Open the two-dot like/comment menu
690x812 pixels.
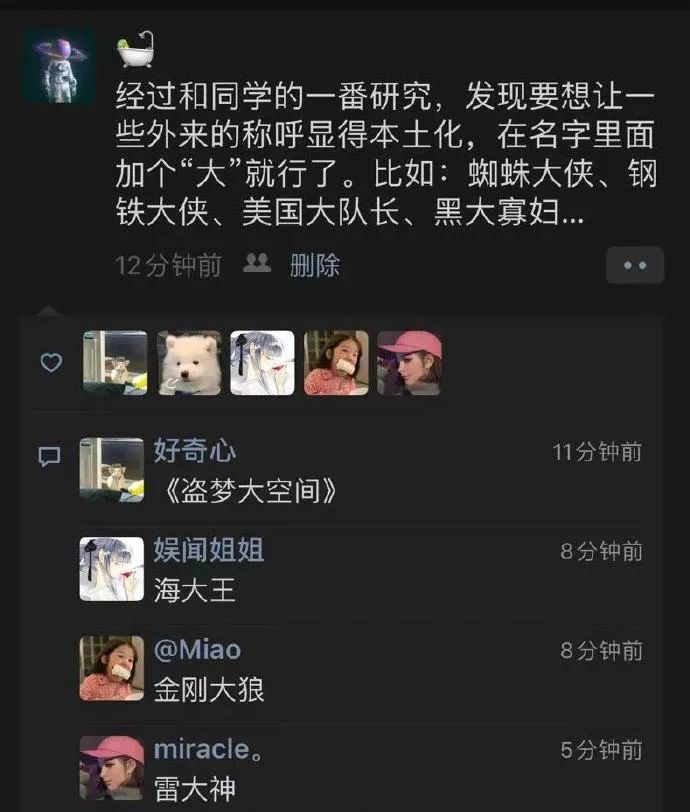click(x=634, y=266)
